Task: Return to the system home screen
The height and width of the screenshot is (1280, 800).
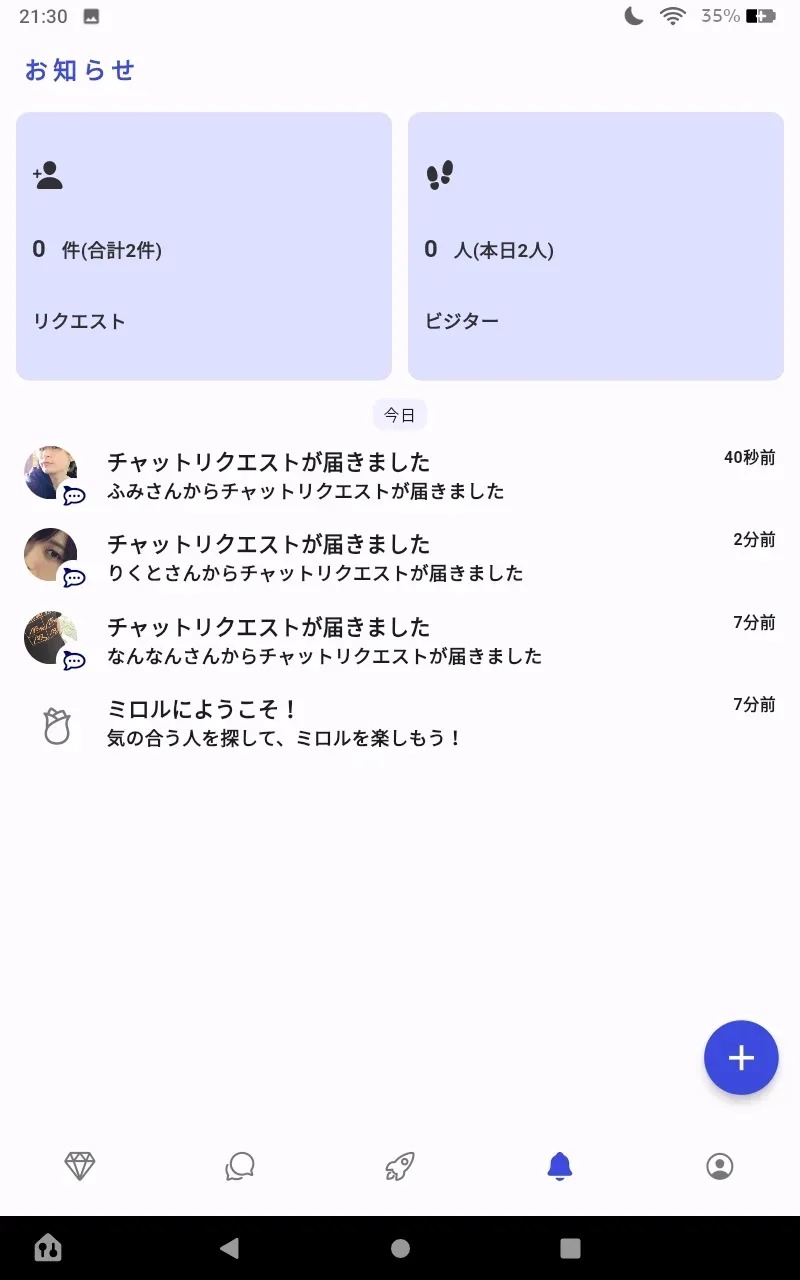Action: point(400,1248)
